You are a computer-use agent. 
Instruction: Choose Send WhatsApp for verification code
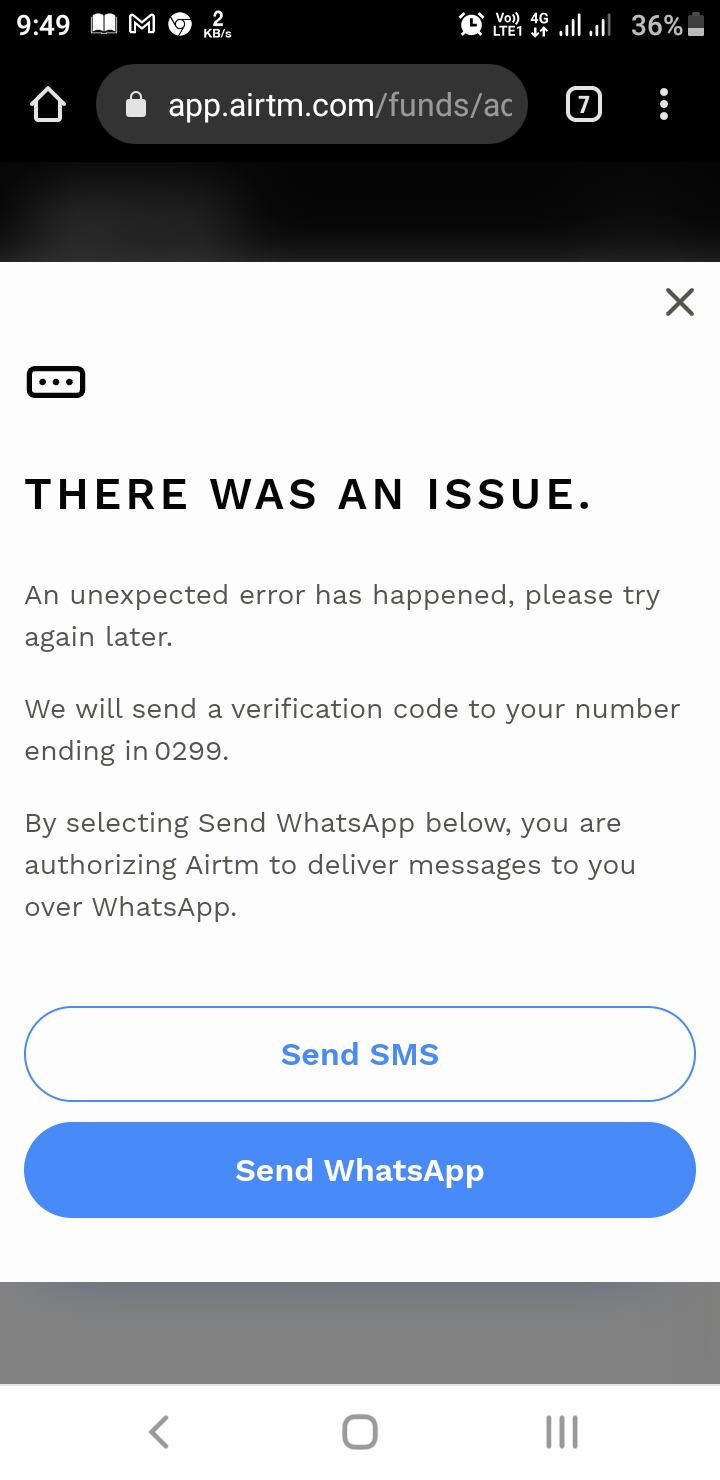359,1170
